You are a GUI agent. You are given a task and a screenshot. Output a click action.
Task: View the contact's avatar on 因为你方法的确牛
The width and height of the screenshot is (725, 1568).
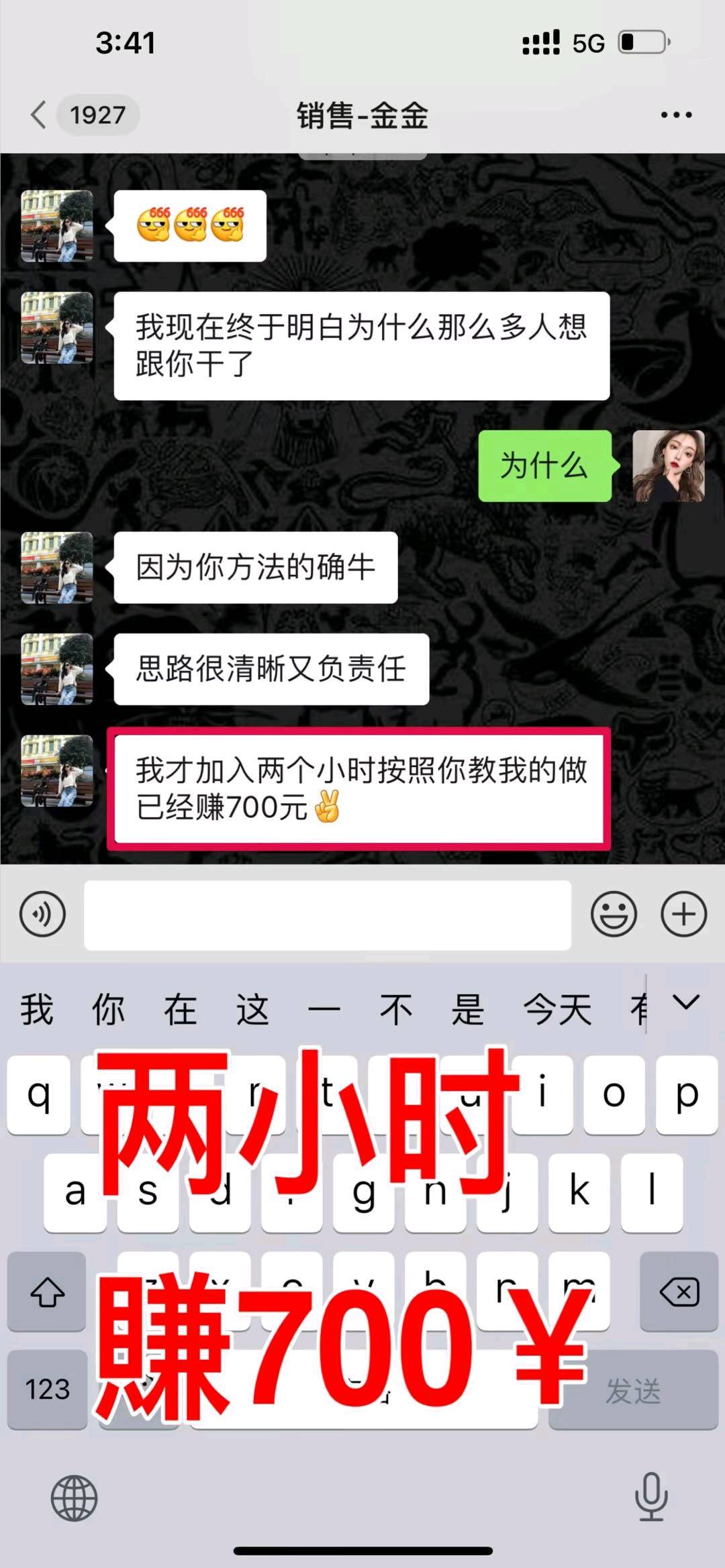click(x=57, y=568)
